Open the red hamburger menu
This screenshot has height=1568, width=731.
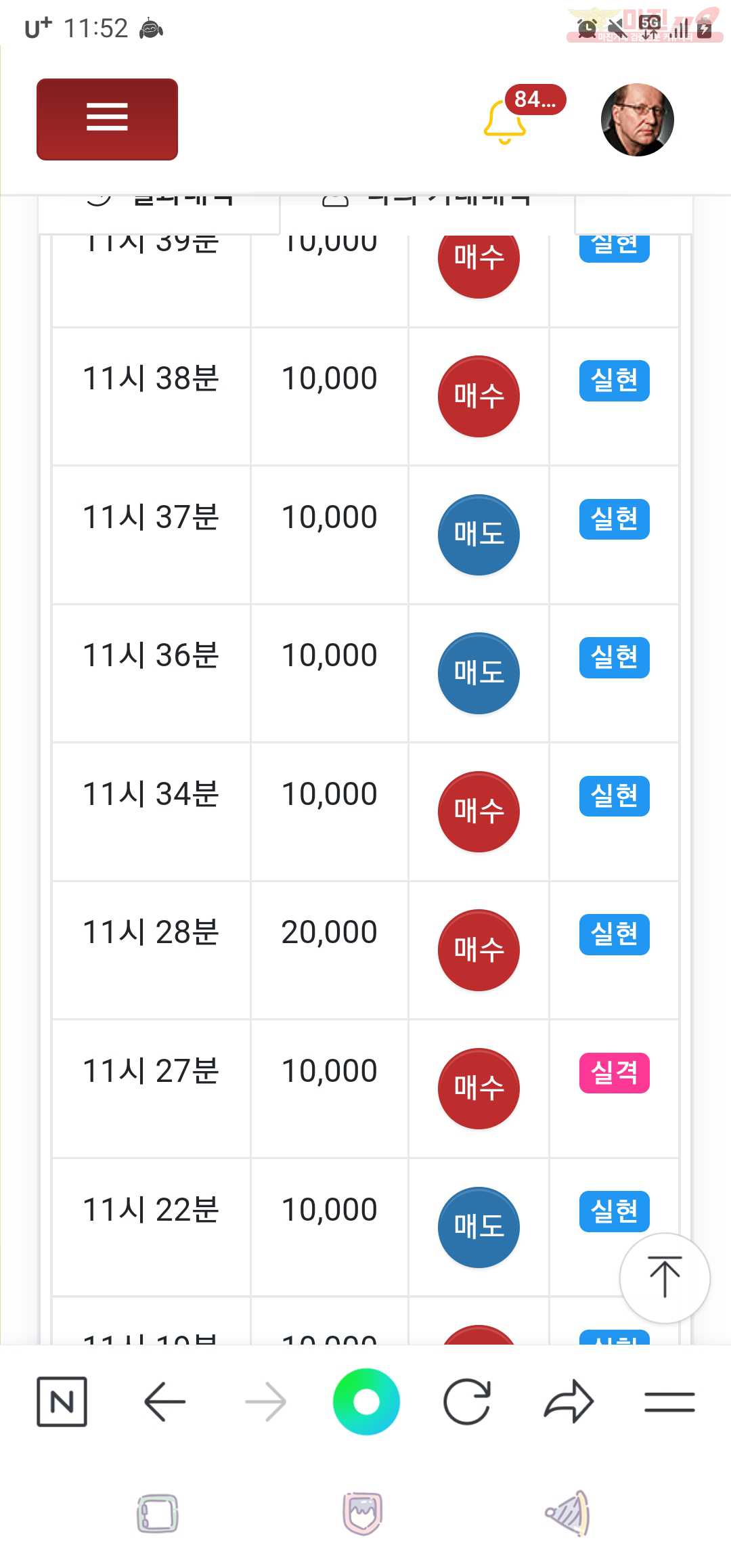tap(107, 119)
